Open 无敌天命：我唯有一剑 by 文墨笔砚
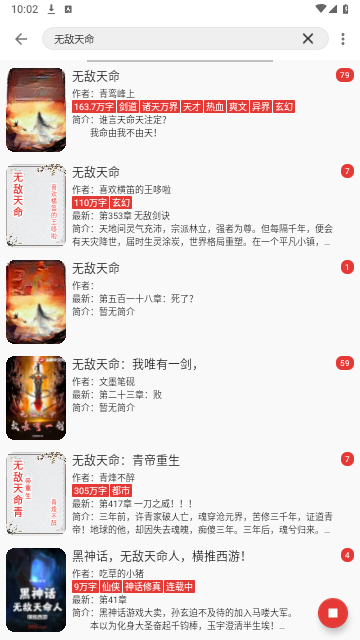Screen dimensions: 360x640 (180, 398)
